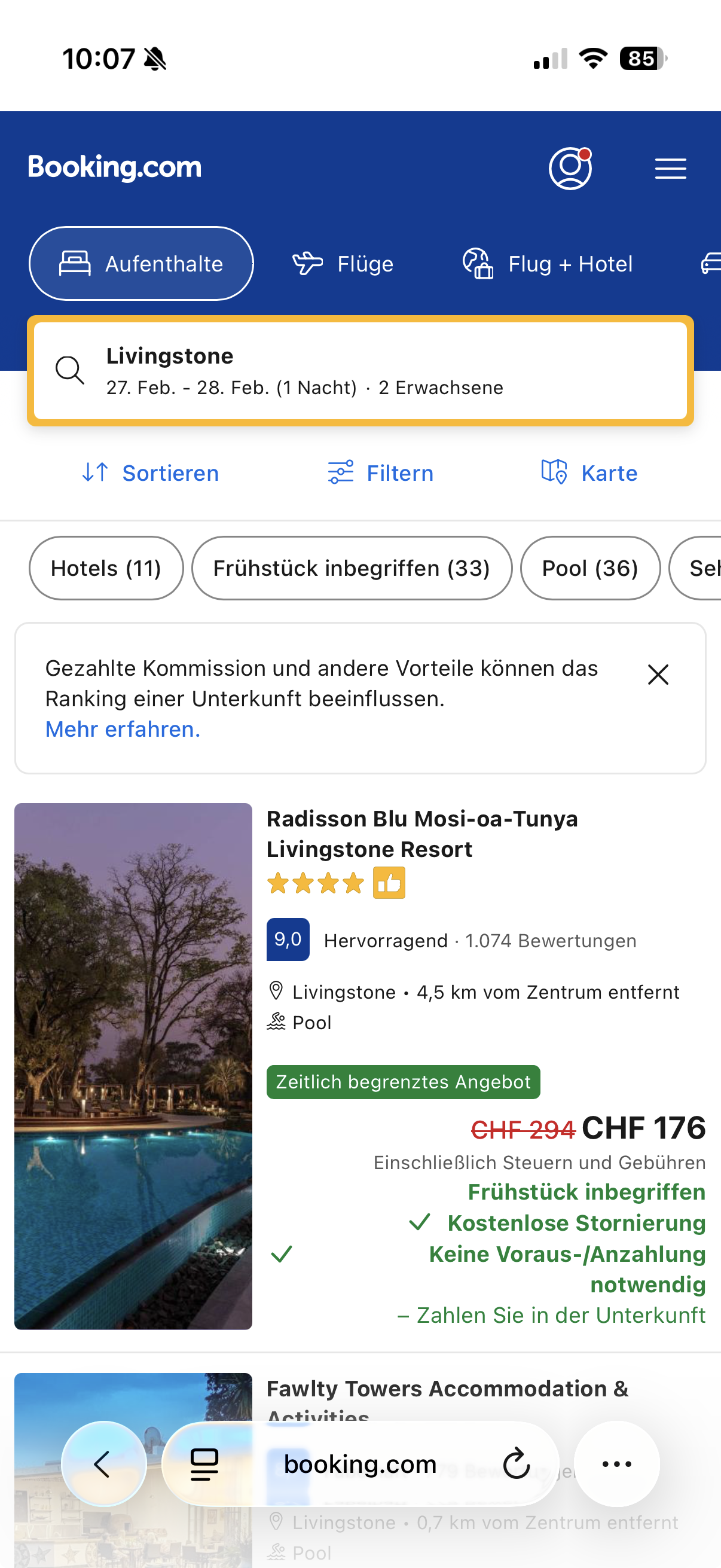This screenshot has width=721, height=1568.
Task: Click the airplane icon next to Flüge
Action: click(308, 263)
